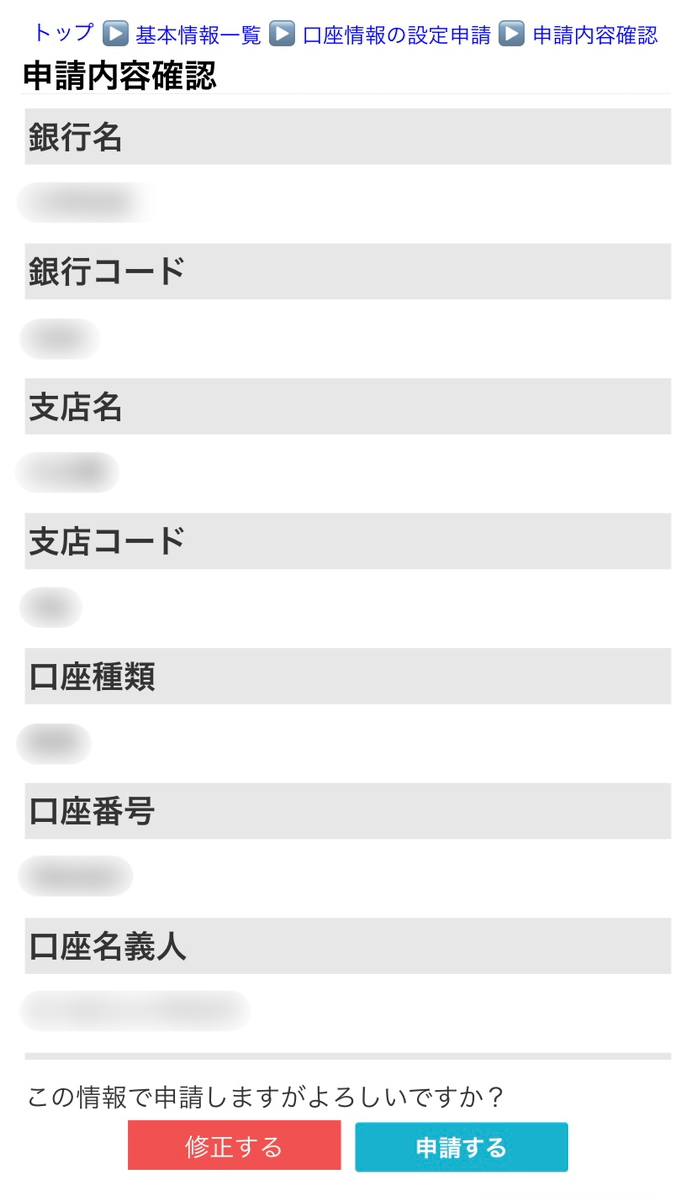Tap the red 修正する button
The width and height of the screenshot is (696, 1200).
(x=234, y=1146)
